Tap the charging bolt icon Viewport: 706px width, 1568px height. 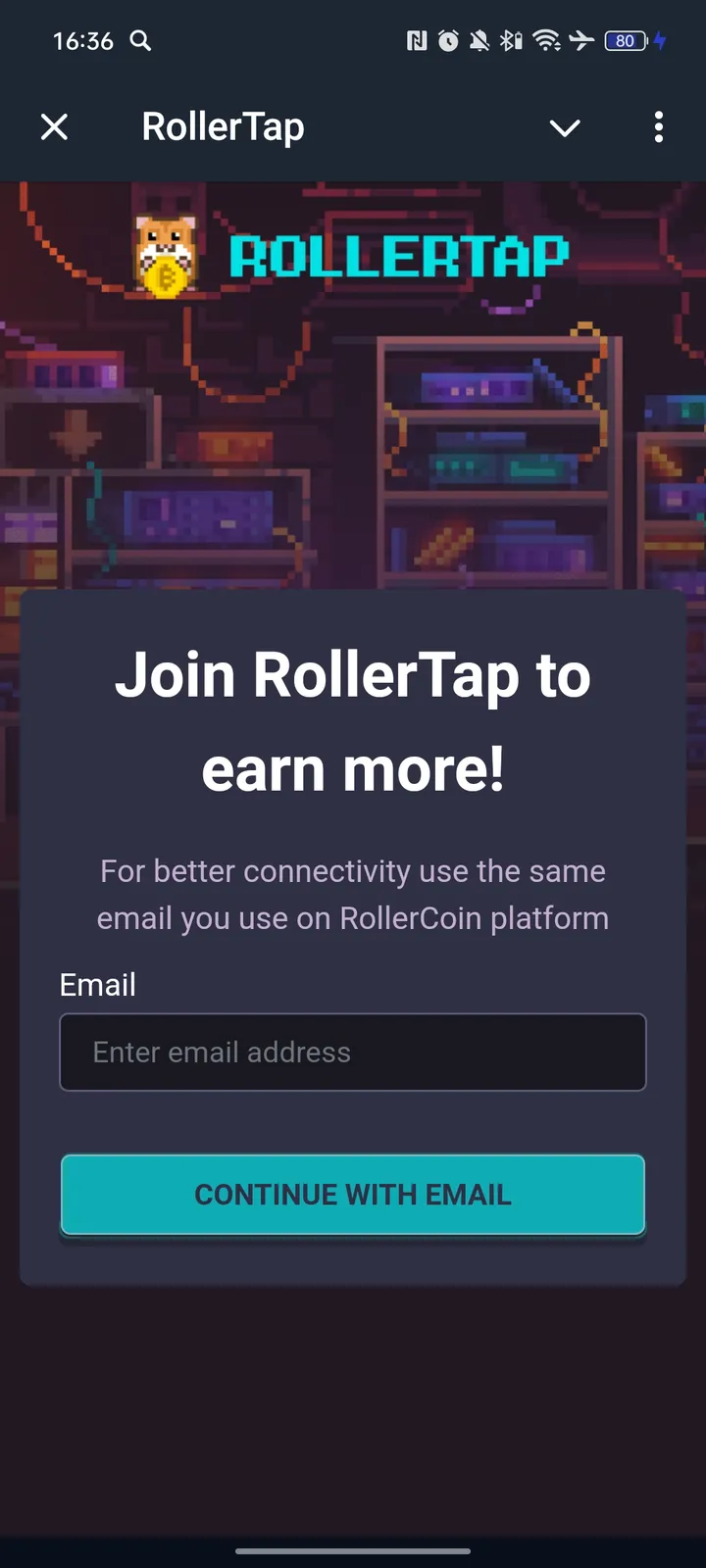(660, 41)
